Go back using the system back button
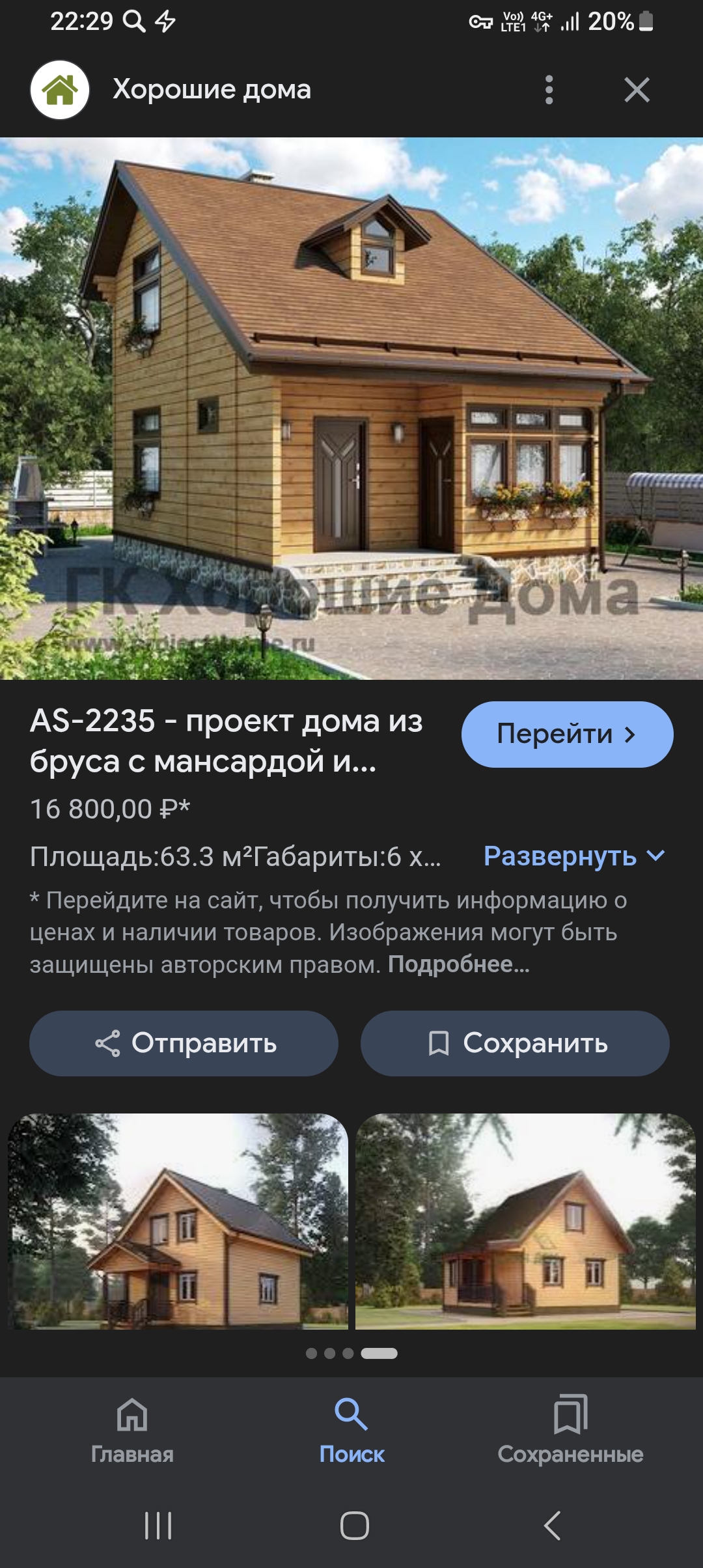Viewport: 703px width, 1568px height. [x=552, y=1525]
